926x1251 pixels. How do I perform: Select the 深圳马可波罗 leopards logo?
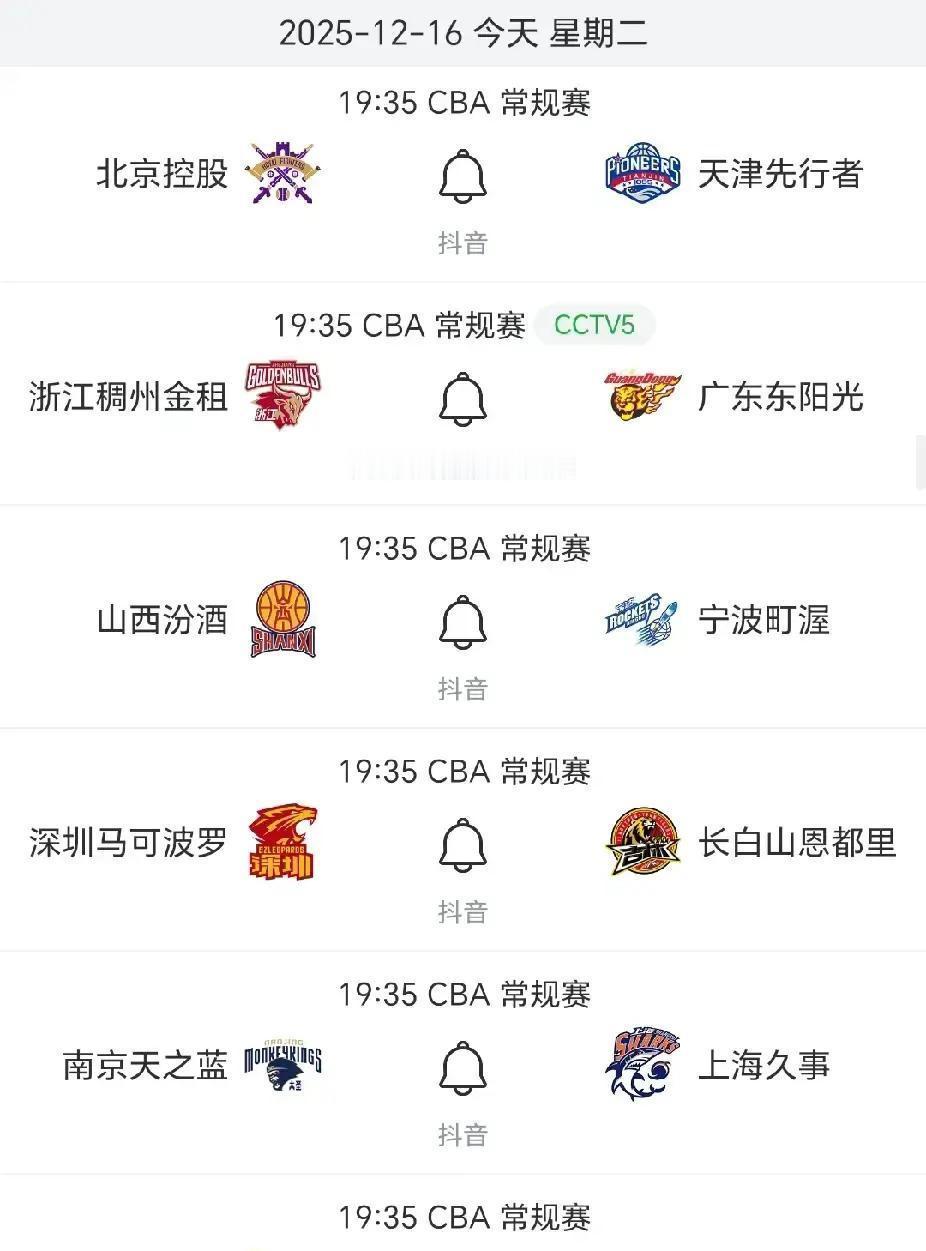click(x=283, y=842)
